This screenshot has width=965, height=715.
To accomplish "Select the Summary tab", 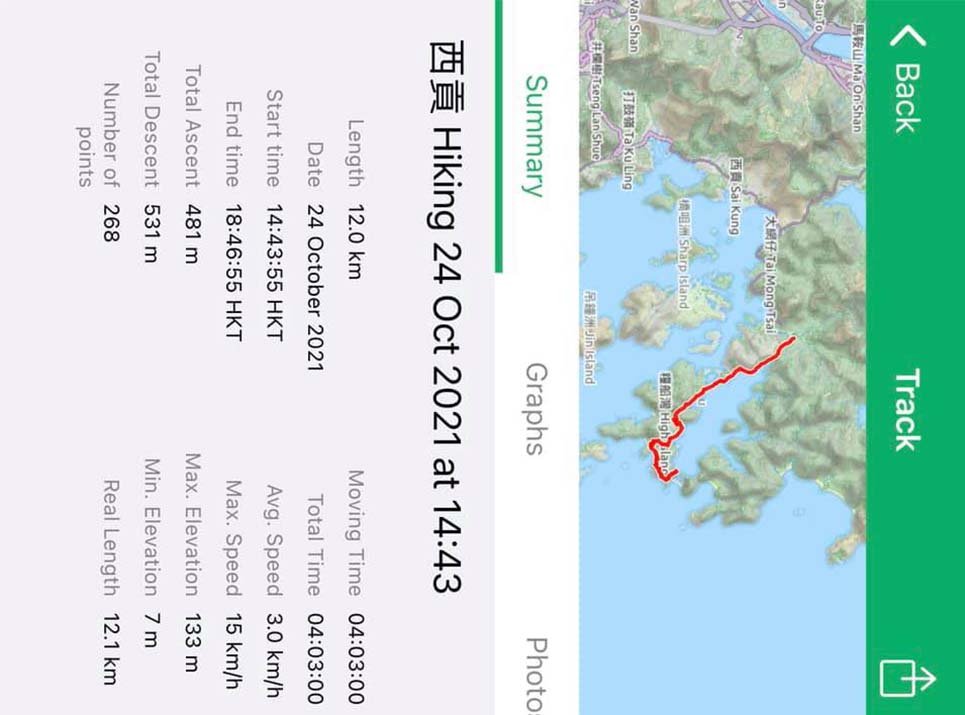I will click(536, 136).
